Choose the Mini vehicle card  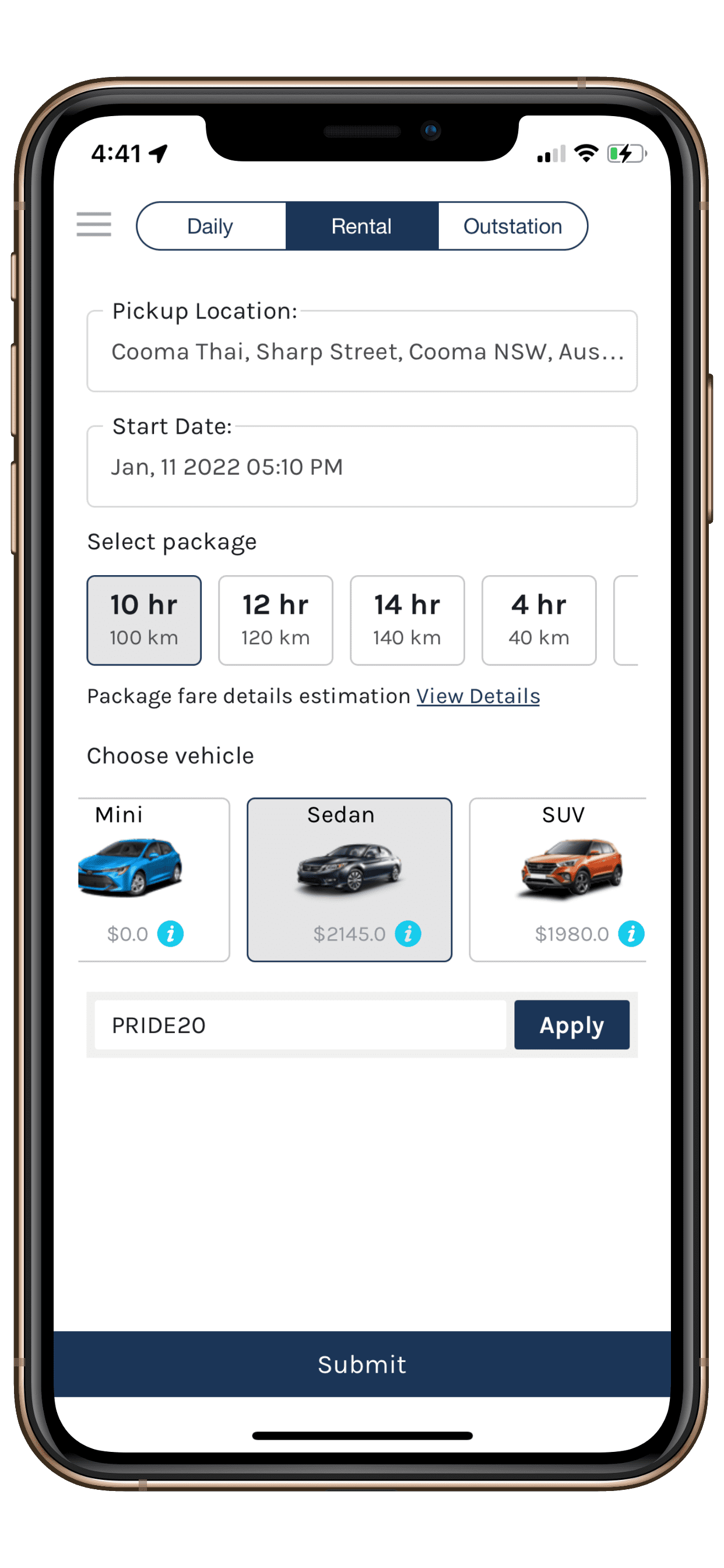(x=153, y=880)
